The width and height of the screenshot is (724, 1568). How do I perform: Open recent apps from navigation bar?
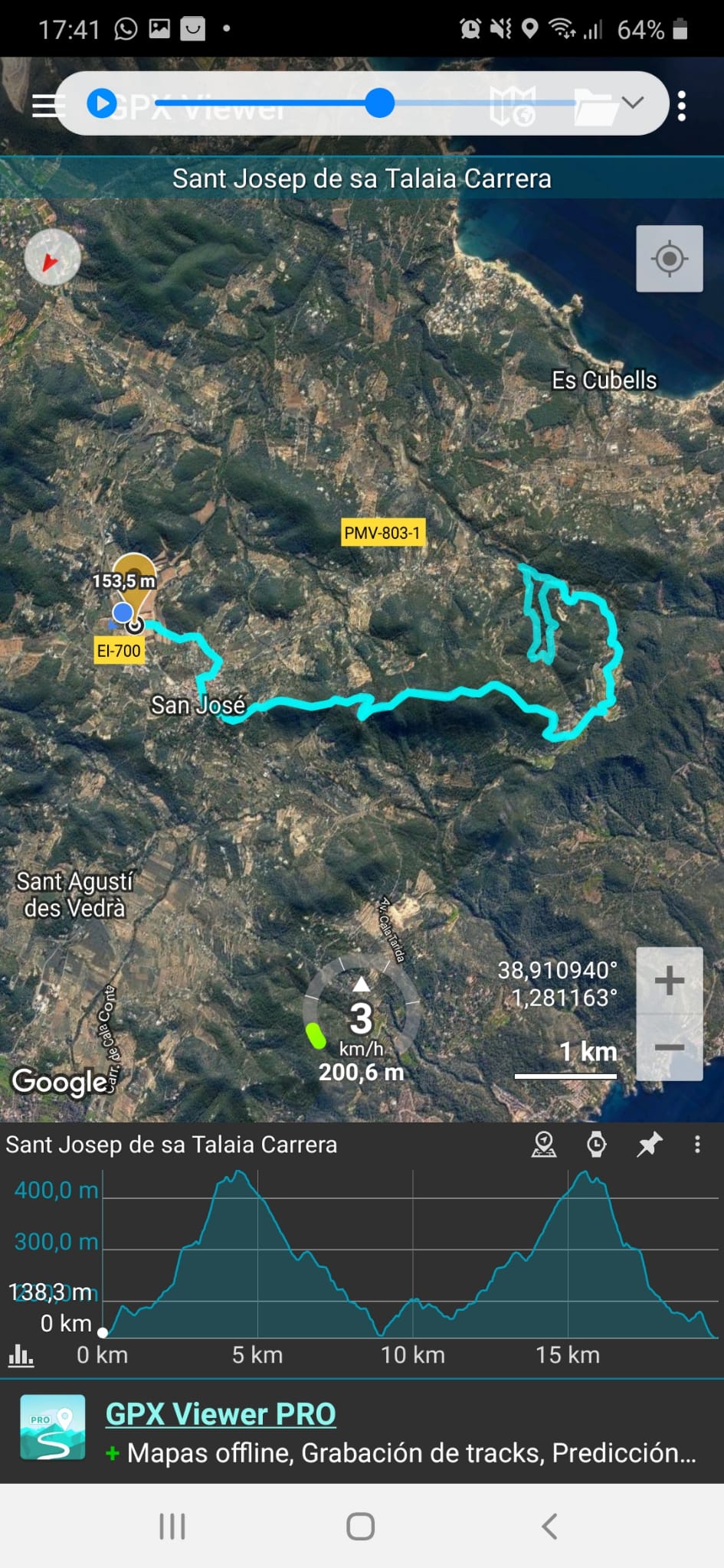click(172, 1527)
